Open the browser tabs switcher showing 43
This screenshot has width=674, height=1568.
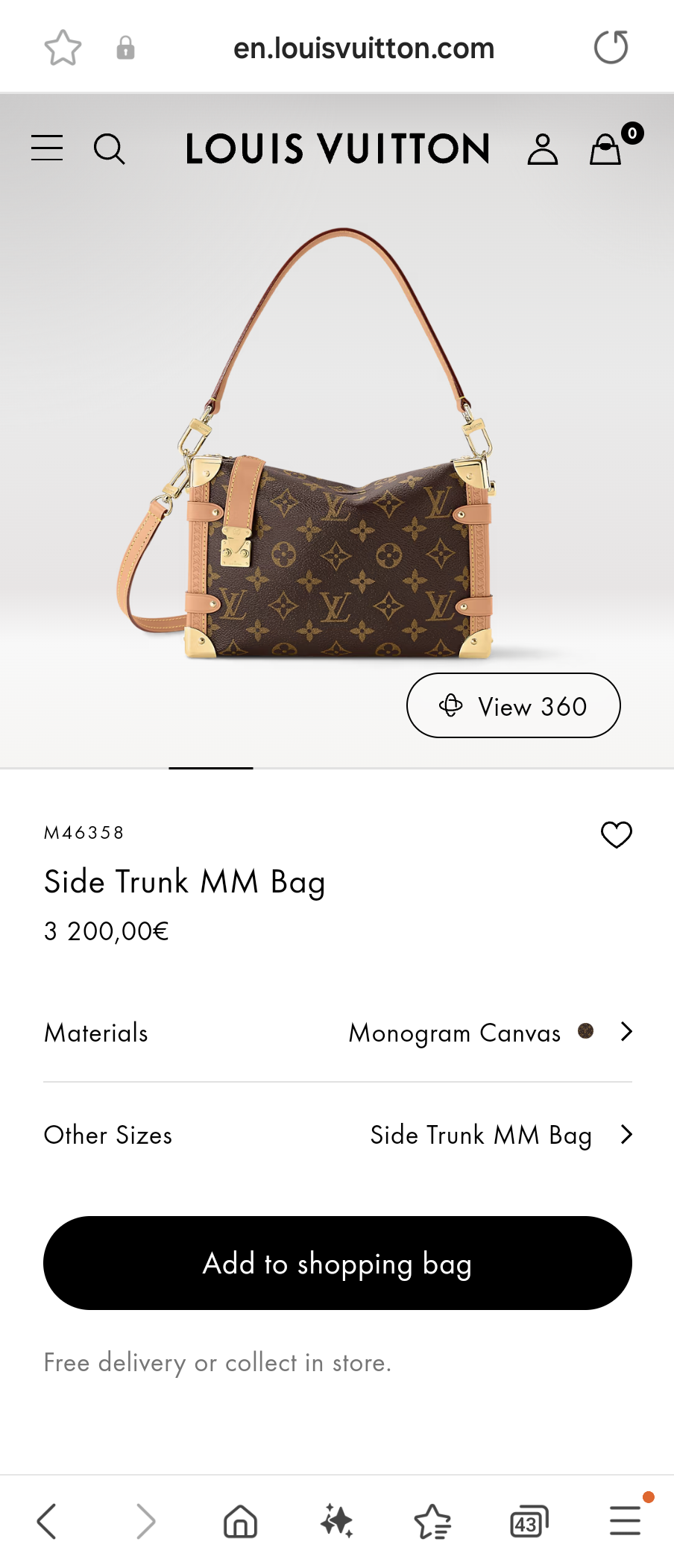pyautogui.click(x=528, y=1521)
